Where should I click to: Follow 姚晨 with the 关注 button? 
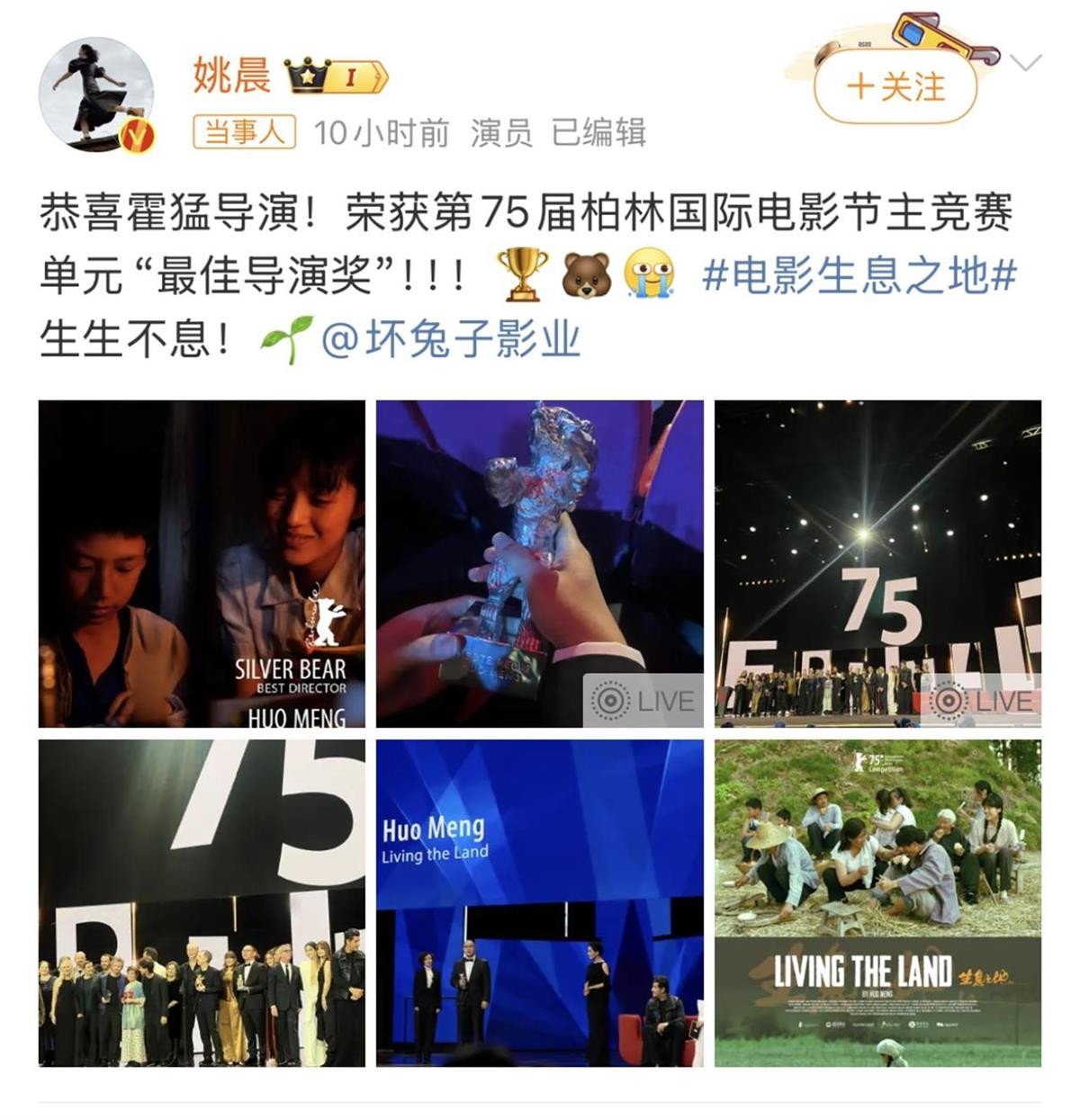895,87
